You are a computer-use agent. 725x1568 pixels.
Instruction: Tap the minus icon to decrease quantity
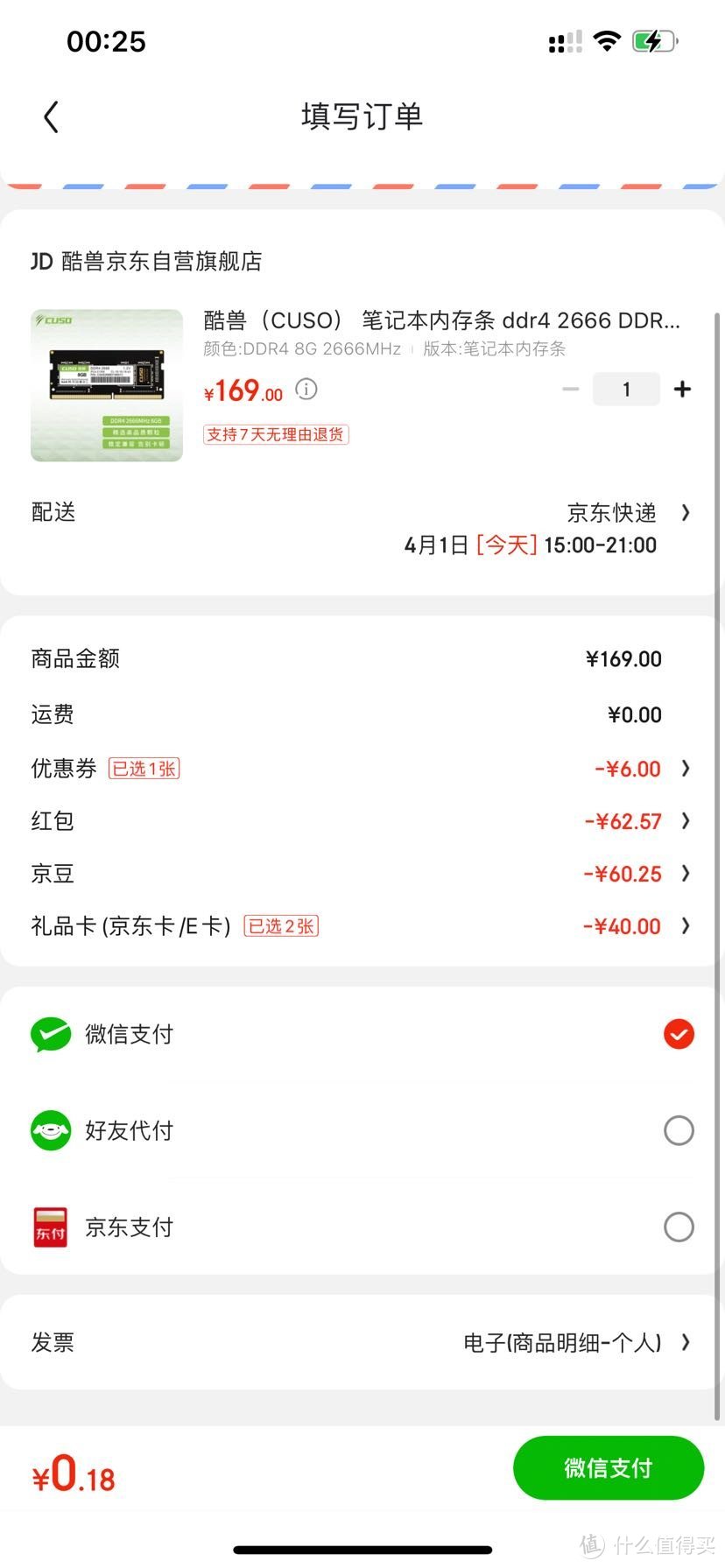570,389
